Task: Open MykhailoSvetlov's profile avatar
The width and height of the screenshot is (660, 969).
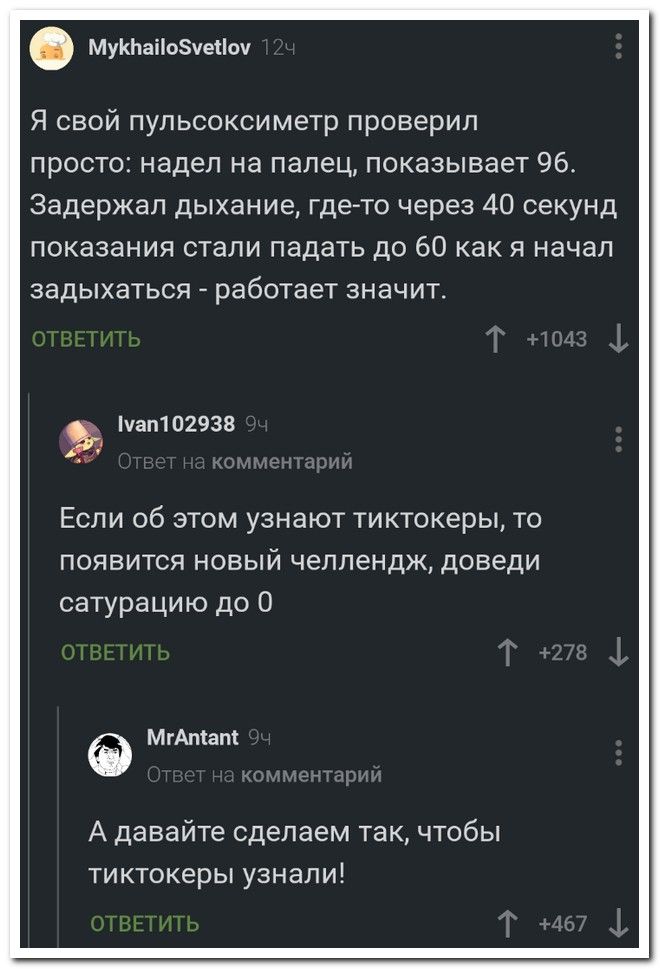Action: (x=49, y=48)
